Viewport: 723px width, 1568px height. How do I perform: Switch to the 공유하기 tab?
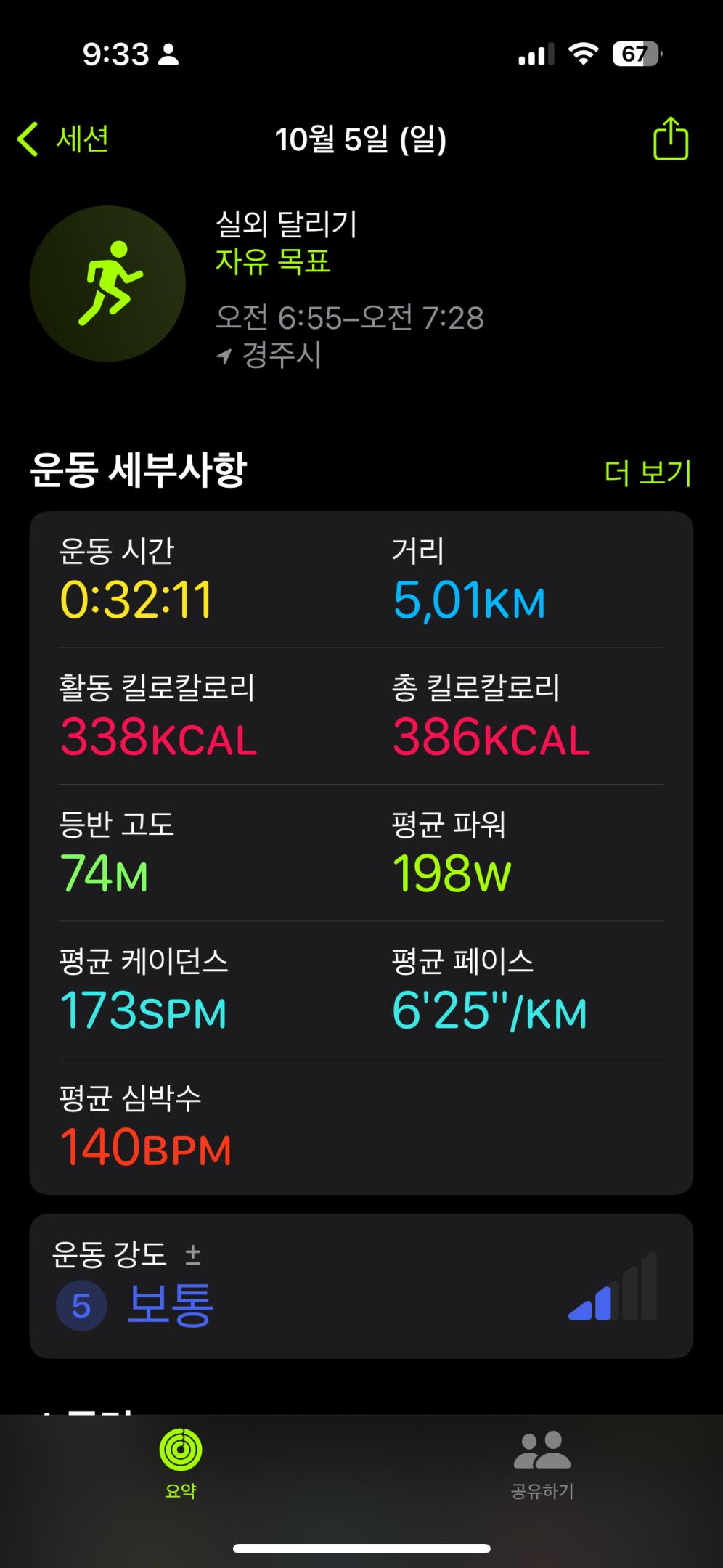click(x=542, y=1463)
